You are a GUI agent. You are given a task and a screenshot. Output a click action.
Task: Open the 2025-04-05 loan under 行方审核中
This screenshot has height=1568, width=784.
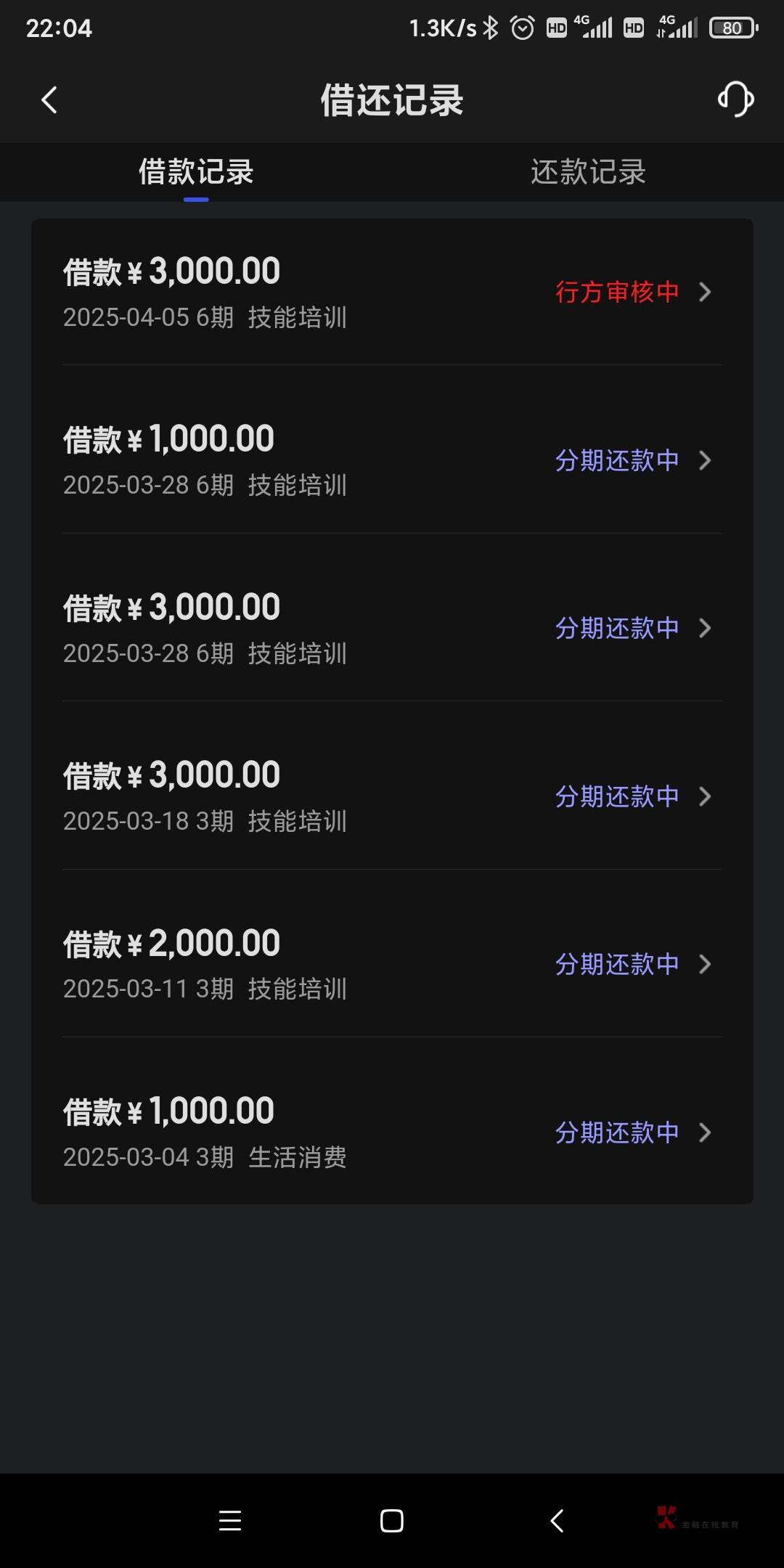[392, 292]
